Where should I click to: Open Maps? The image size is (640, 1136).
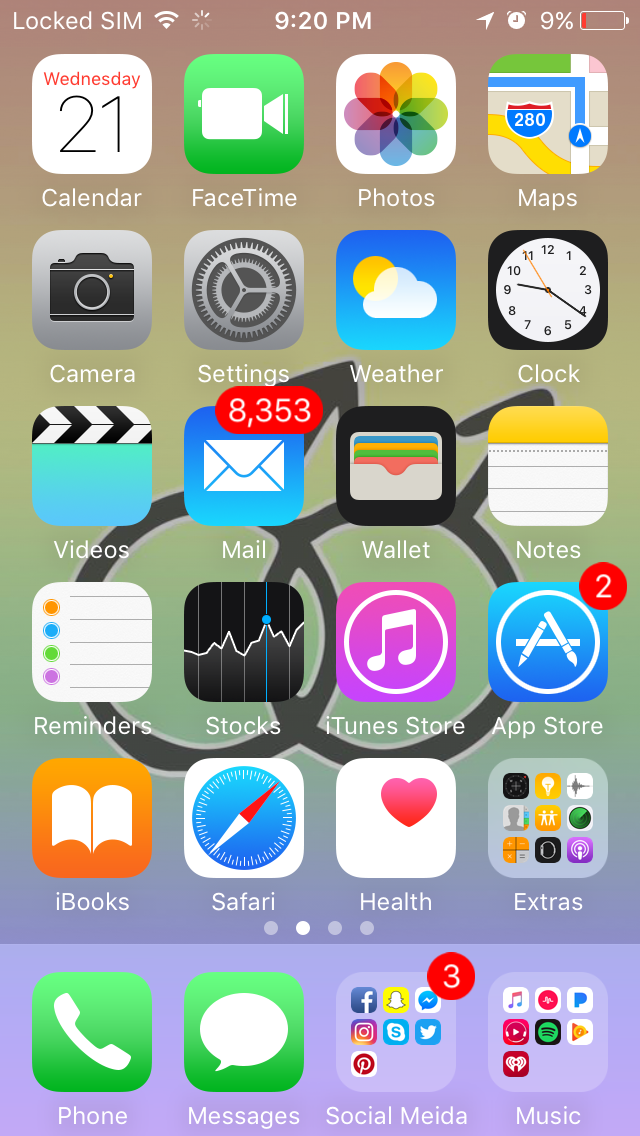tap(548, 115)
